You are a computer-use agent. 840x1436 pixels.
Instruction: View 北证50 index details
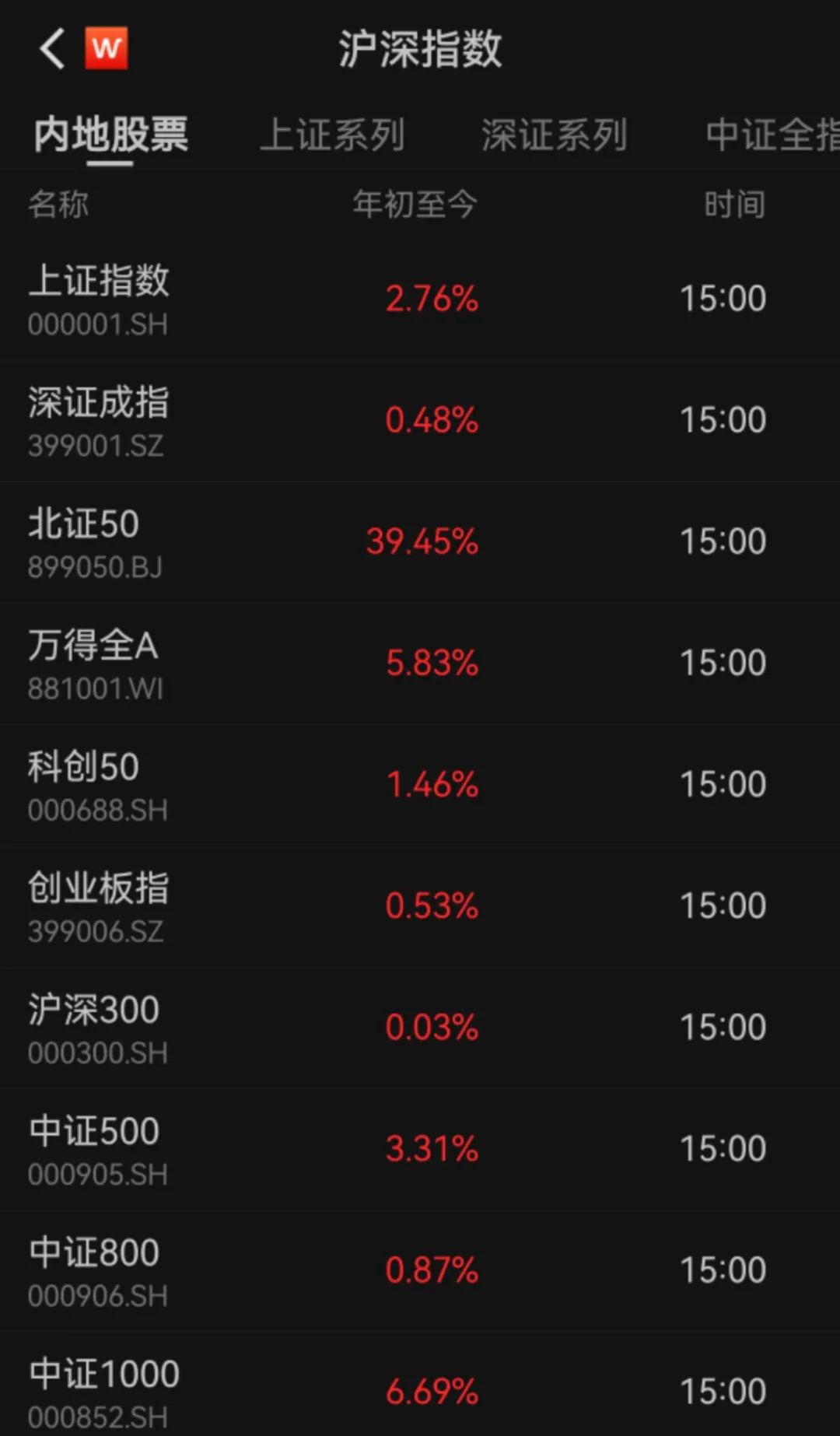pos(420,541)
